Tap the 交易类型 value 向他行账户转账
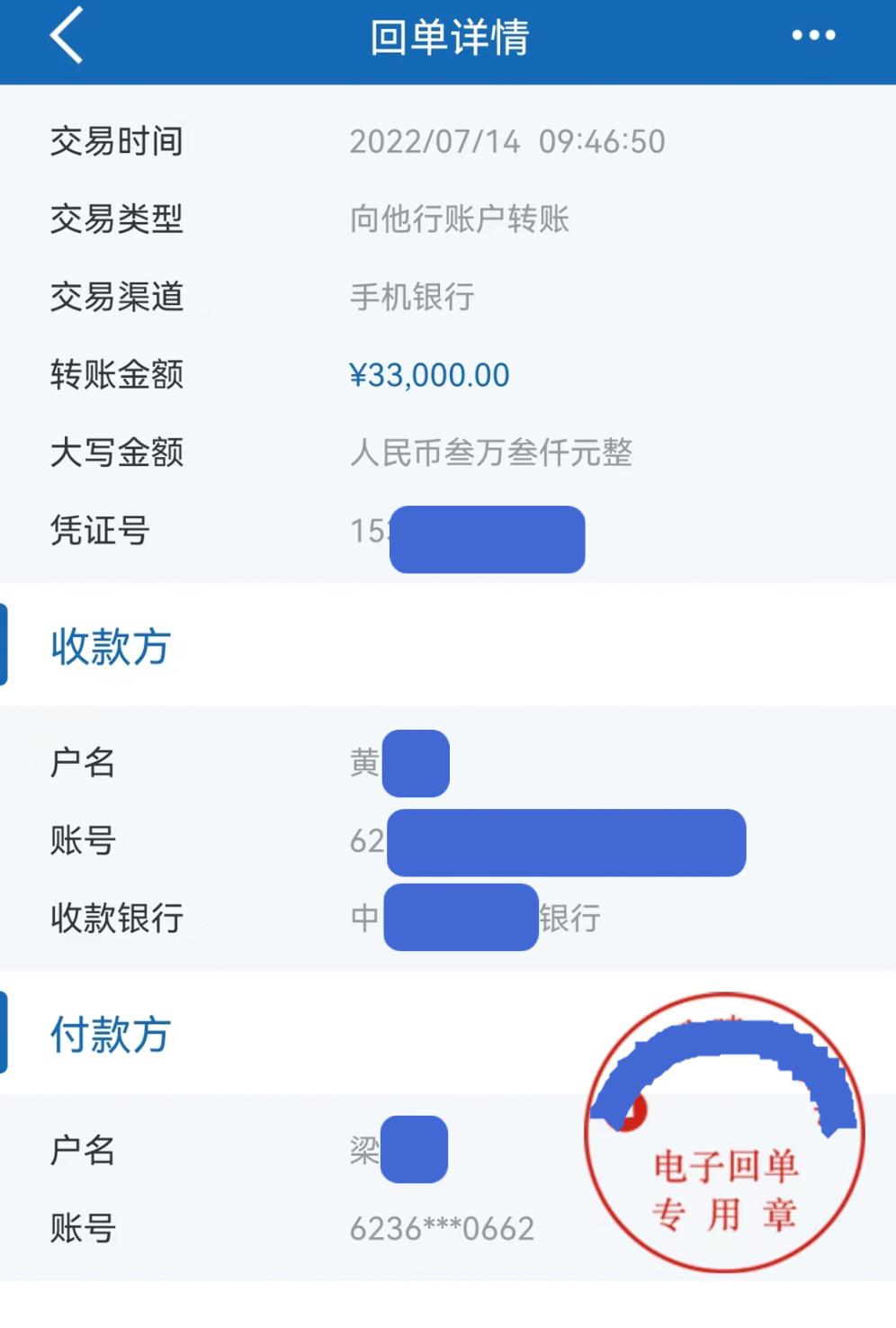The image size is (896, 1328). [461, 220]
